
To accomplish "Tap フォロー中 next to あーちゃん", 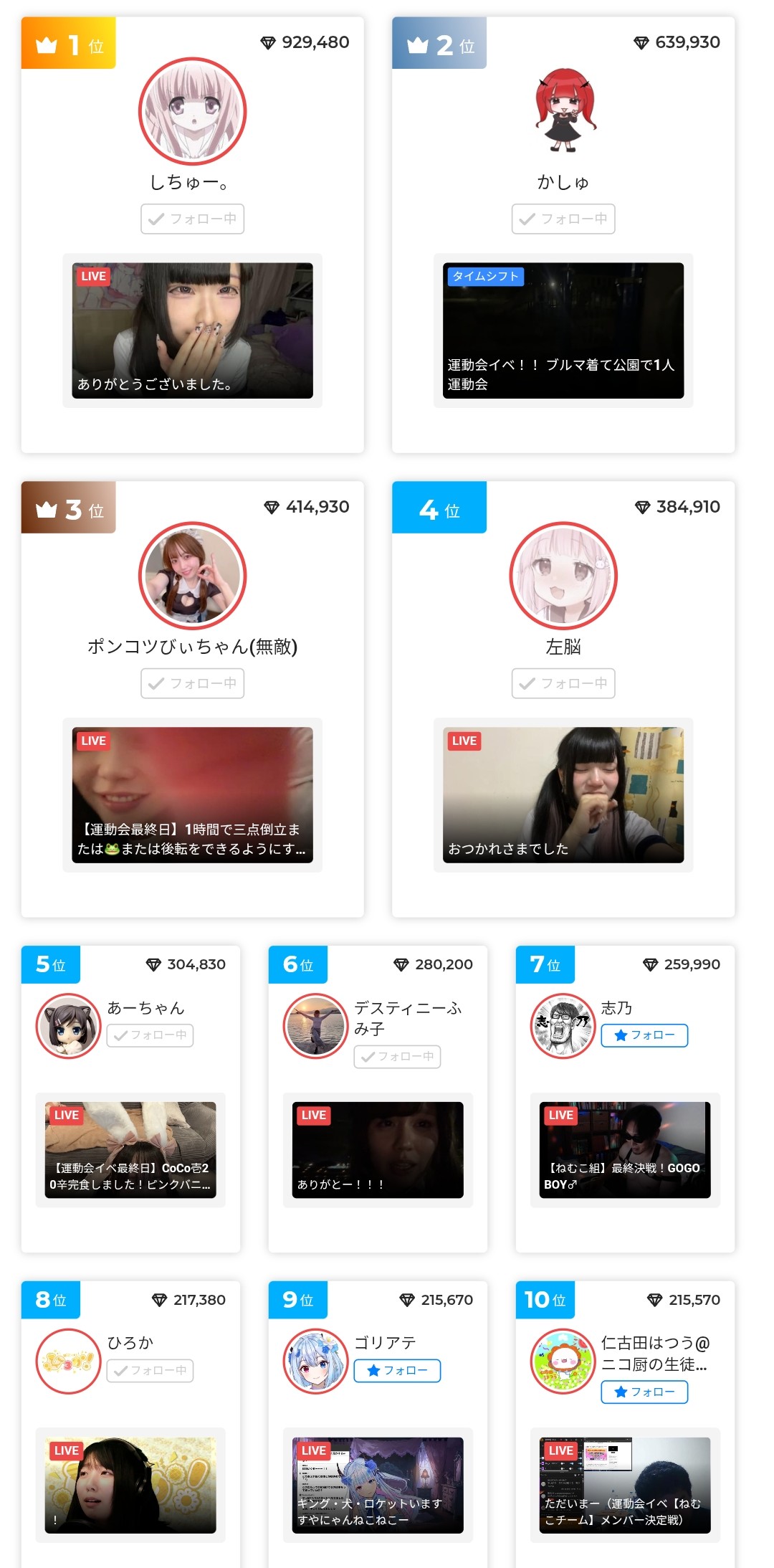I will pos(150,1035).
